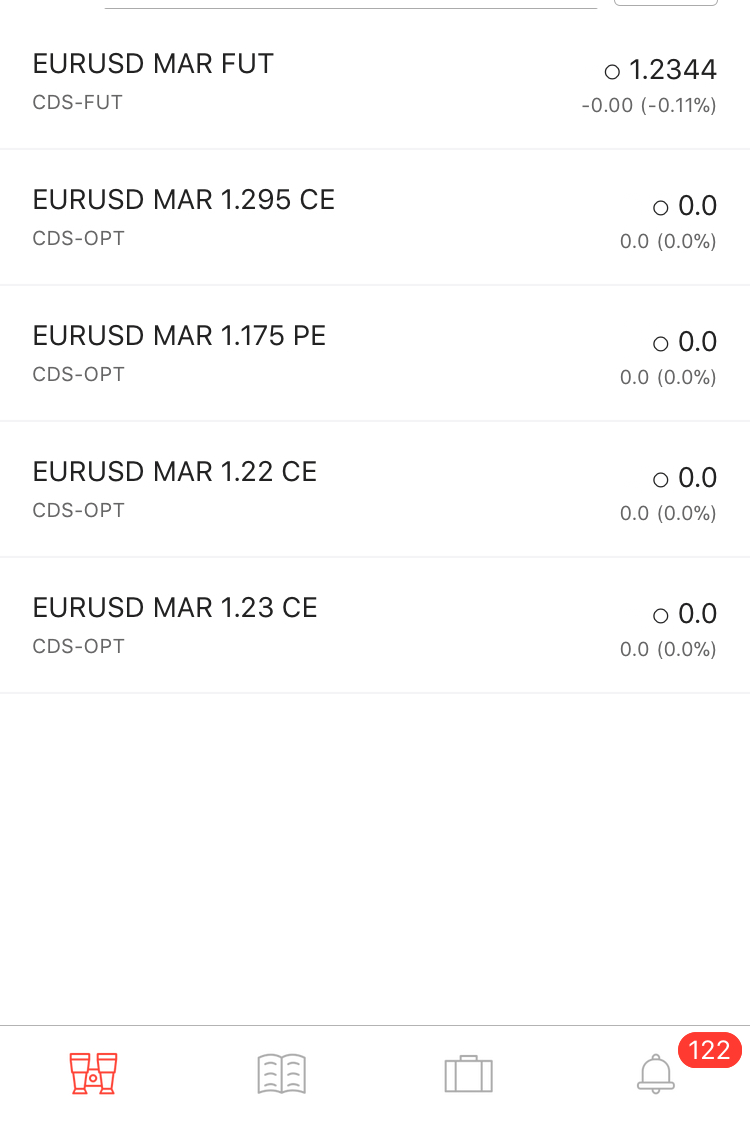The width and height of the screenshot is (750, 1124).
Task: Tap the red 122 notification badge
Action: pos(709,1050)
